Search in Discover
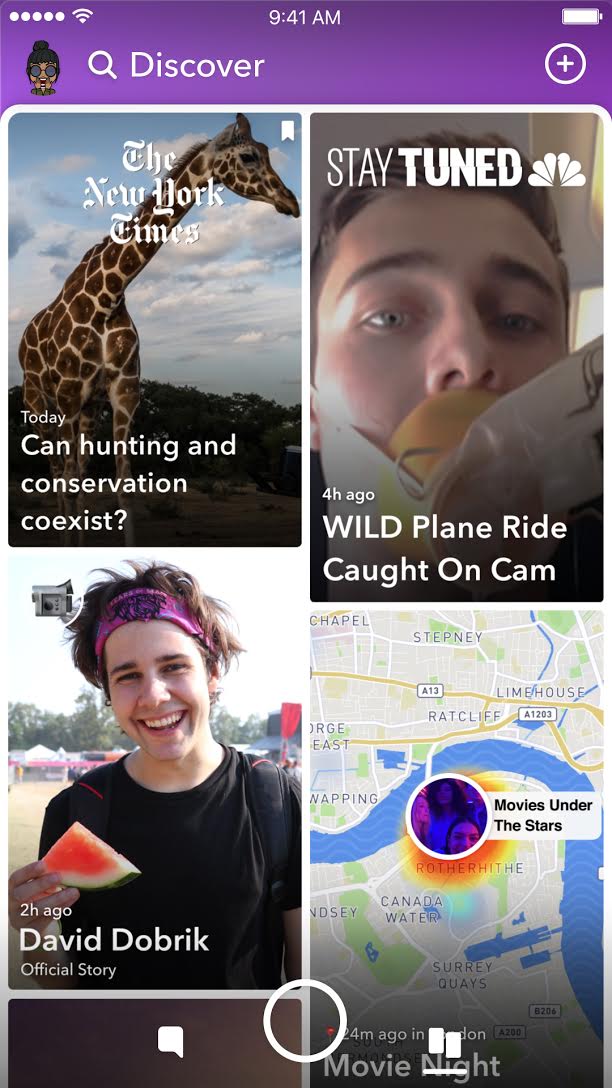 pyautogui.click(x=102, y=66)
